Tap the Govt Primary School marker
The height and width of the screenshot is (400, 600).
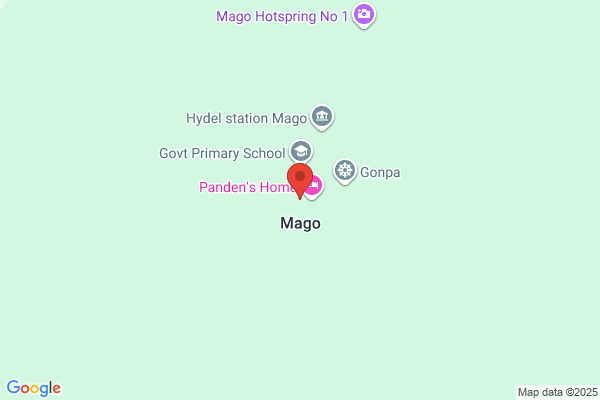tap(300, 152)
